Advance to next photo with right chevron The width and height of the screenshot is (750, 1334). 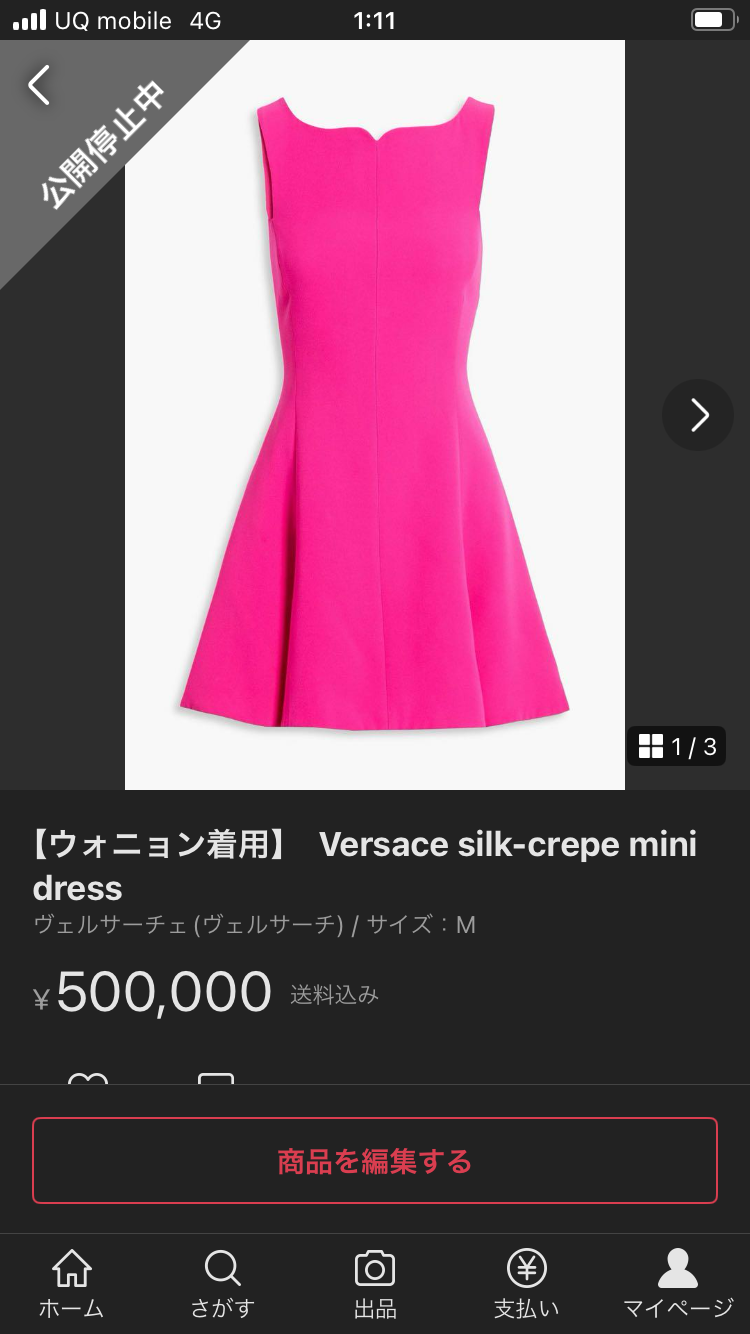[x=697, y=414]
